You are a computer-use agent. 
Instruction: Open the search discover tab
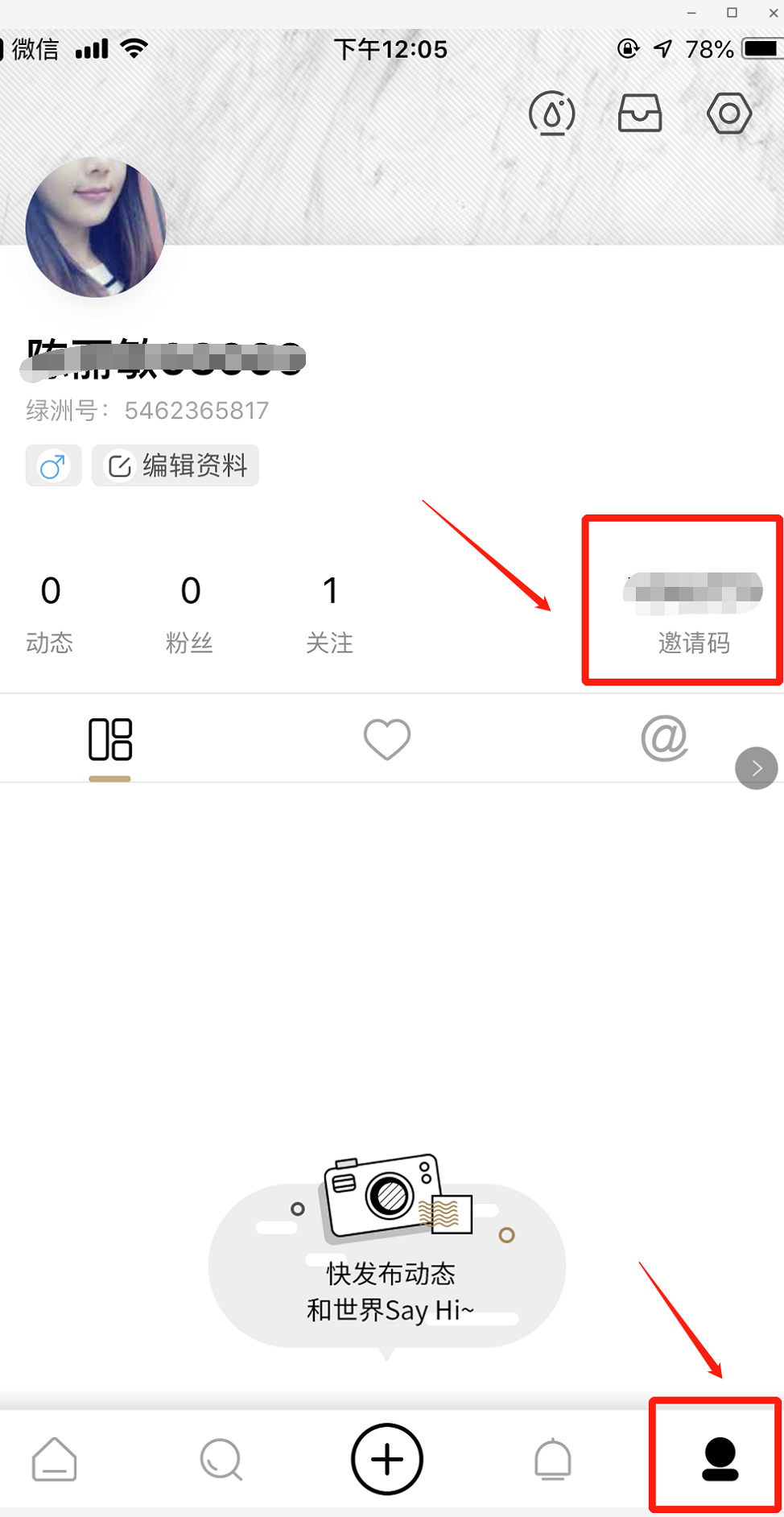pyautogui.click(x=221, y=1459)
